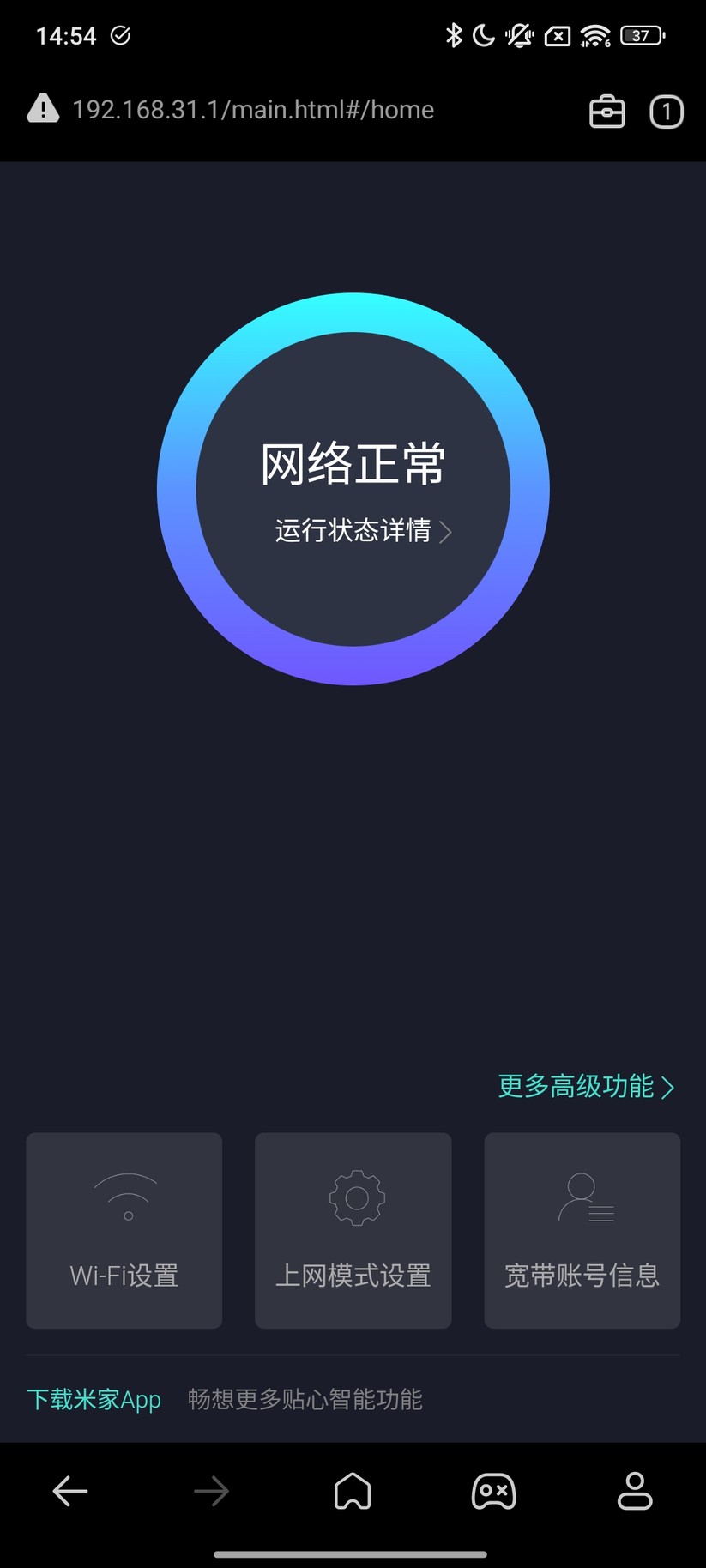This screenshot has width=706, height=1568.
Task: Tap the security warning icon beside the URL
Action: tap(42, 110)
